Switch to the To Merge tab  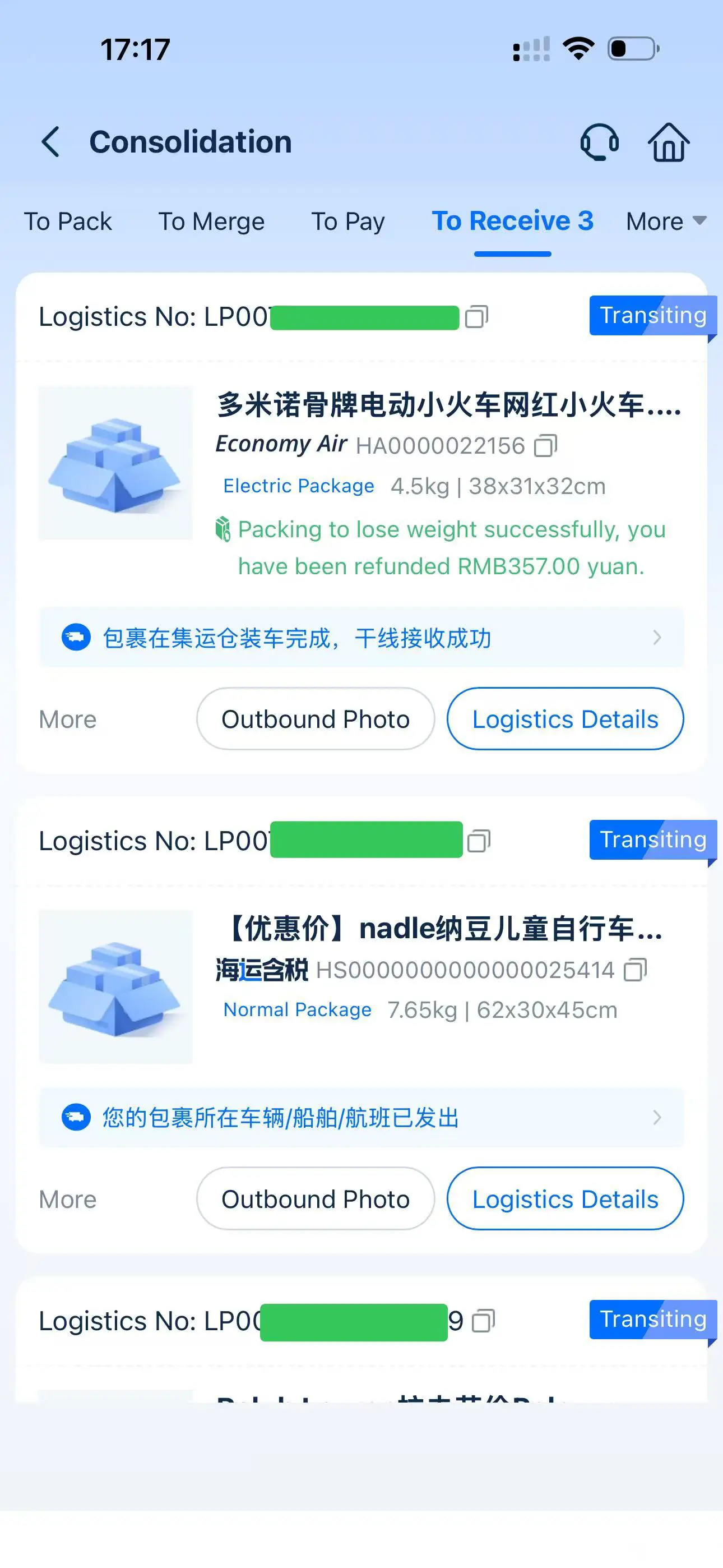pos(211,222)
